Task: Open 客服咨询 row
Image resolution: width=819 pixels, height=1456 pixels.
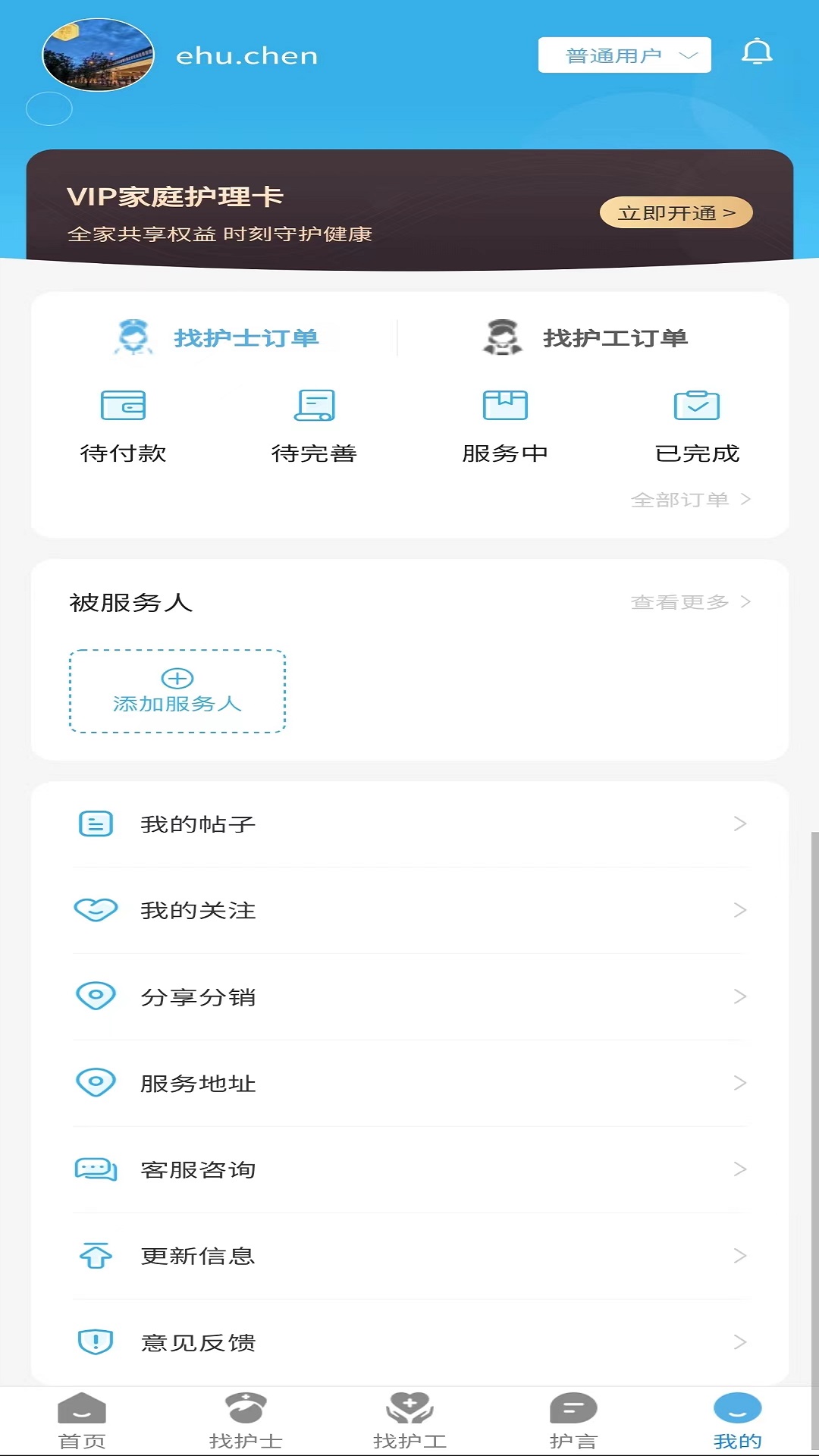Action: pos(409,1169)
